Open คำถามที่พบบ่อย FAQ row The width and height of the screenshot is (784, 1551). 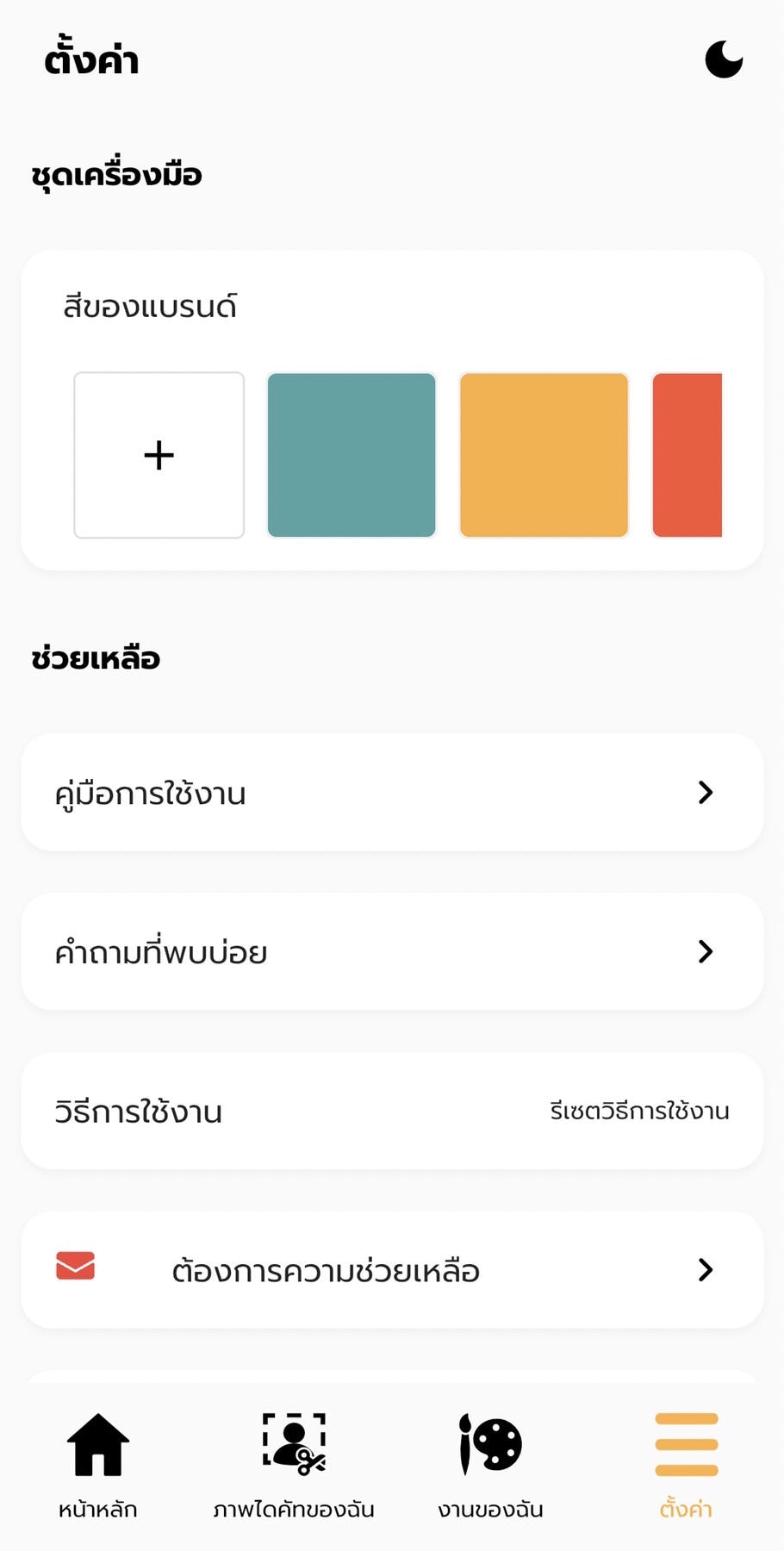(x=392, y=951)
